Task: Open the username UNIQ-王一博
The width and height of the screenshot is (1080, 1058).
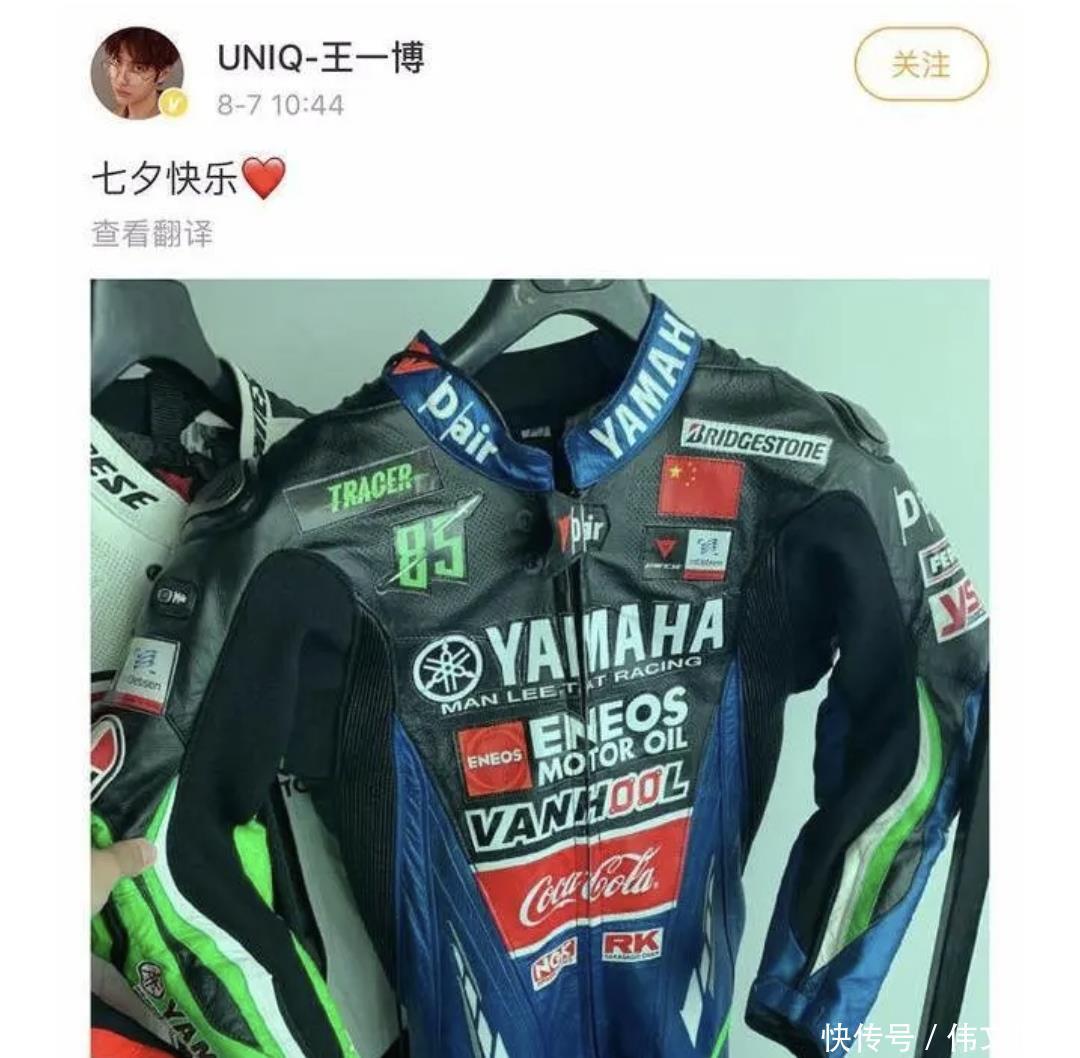Action: click(x=321, y=57)
